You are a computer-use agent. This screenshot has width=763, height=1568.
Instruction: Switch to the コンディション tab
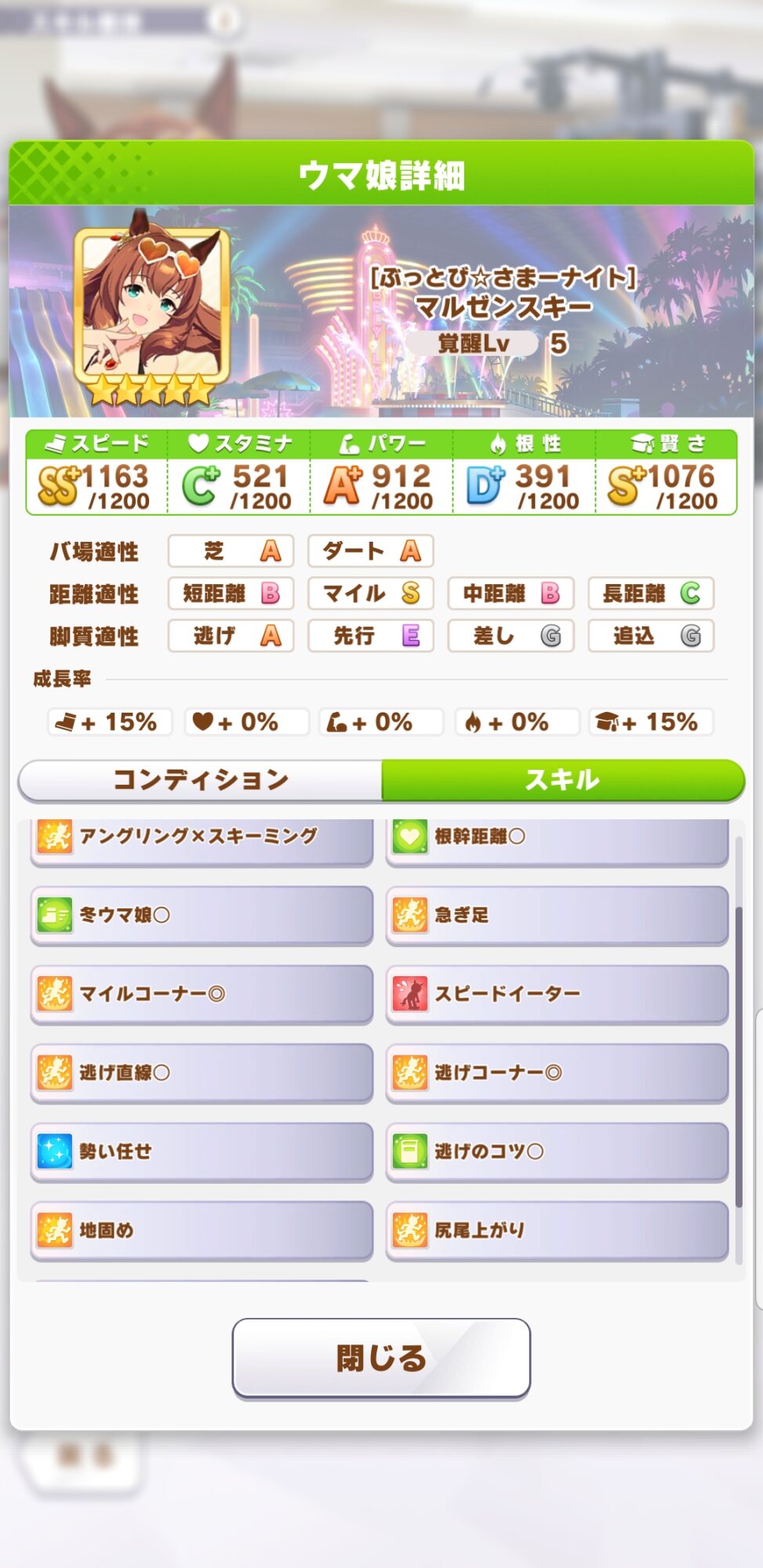(x=201, y=779)
